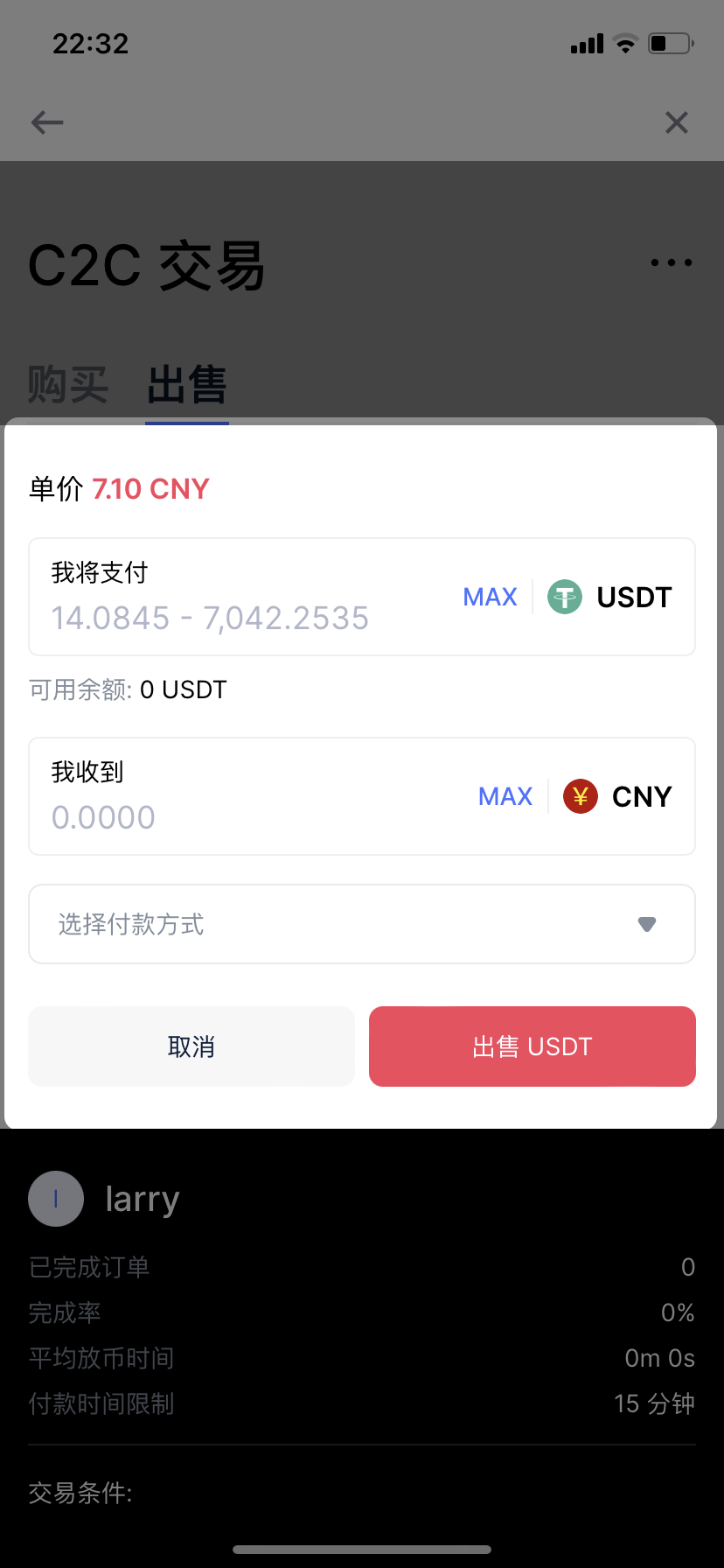724x1568 pixels.
Task: Go back with the top-left arrow
Action: pos(47,122)
